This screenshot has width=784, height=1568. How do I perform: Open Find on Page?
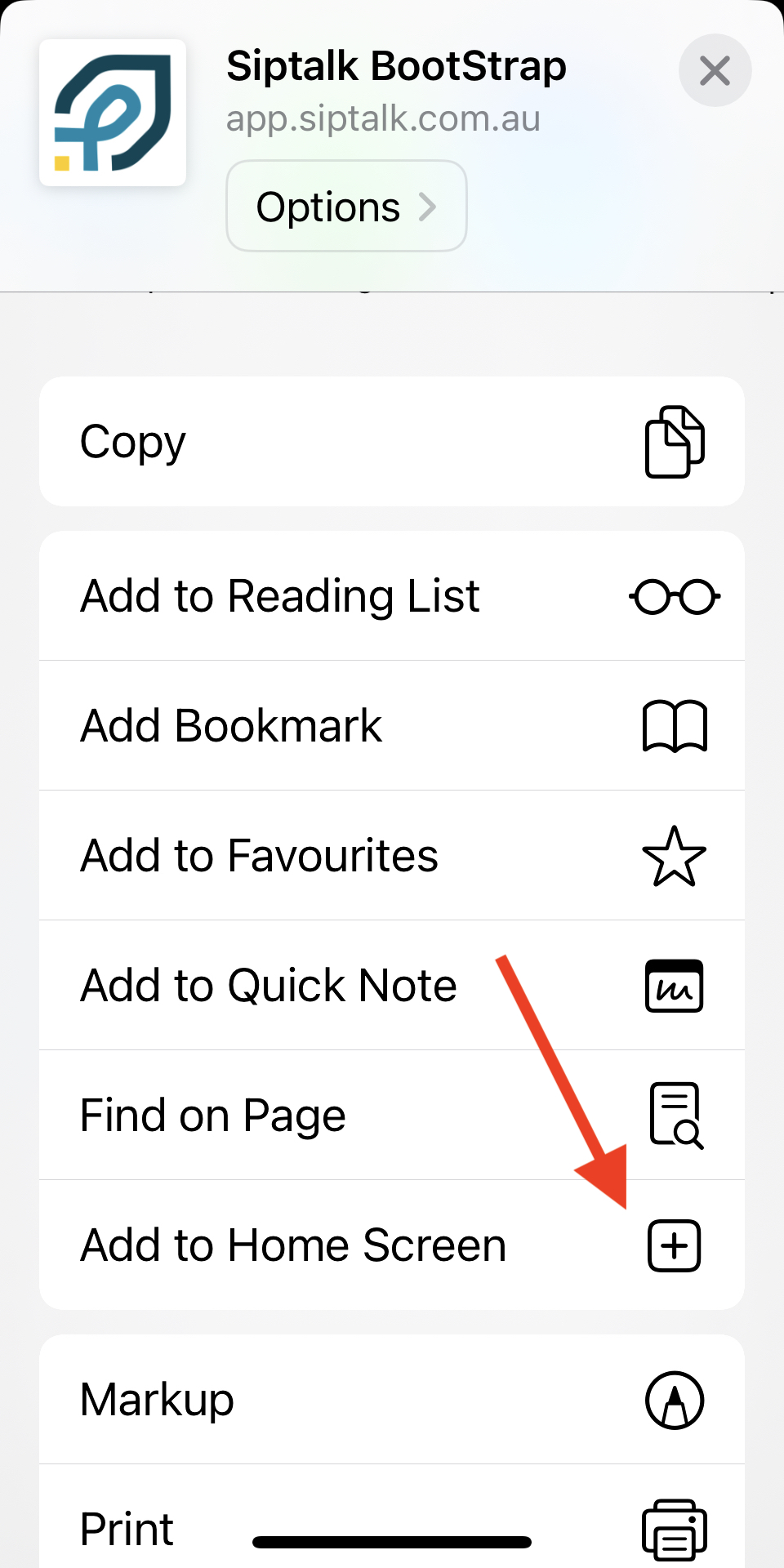(392, 1116)
